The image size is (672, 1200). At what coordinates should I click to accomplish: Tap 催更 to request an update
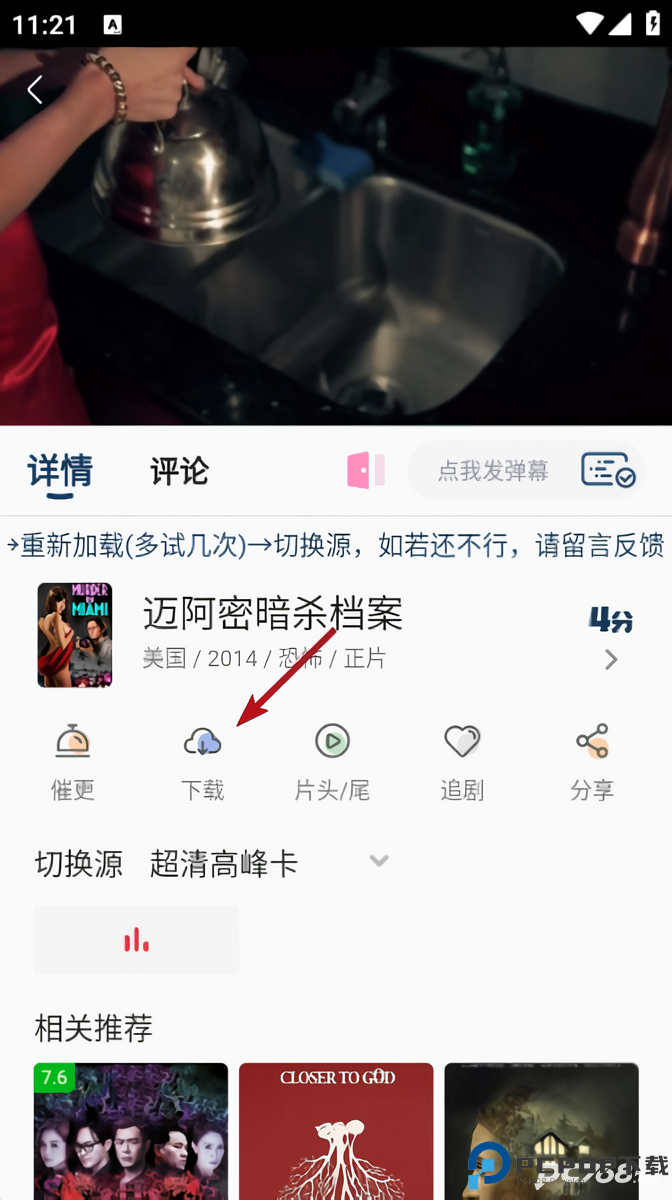click(73, 763)
